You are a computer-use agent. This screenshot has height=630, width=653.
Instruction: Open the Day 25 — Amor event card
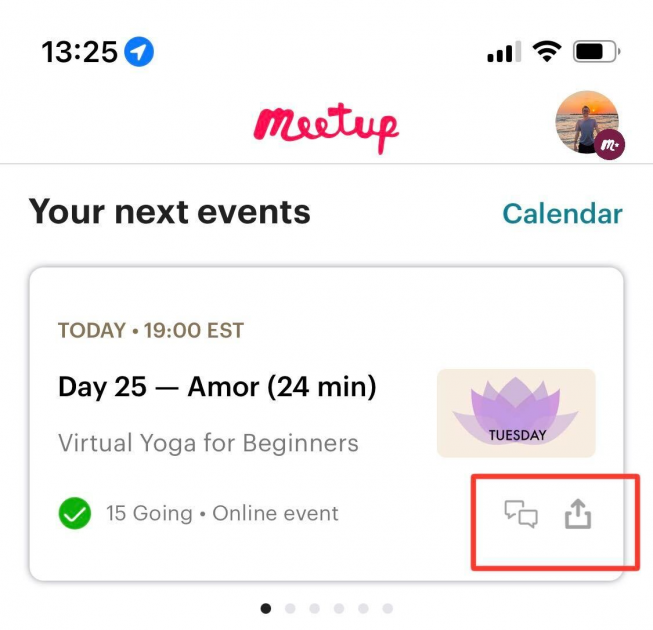[x=217, y=388]
